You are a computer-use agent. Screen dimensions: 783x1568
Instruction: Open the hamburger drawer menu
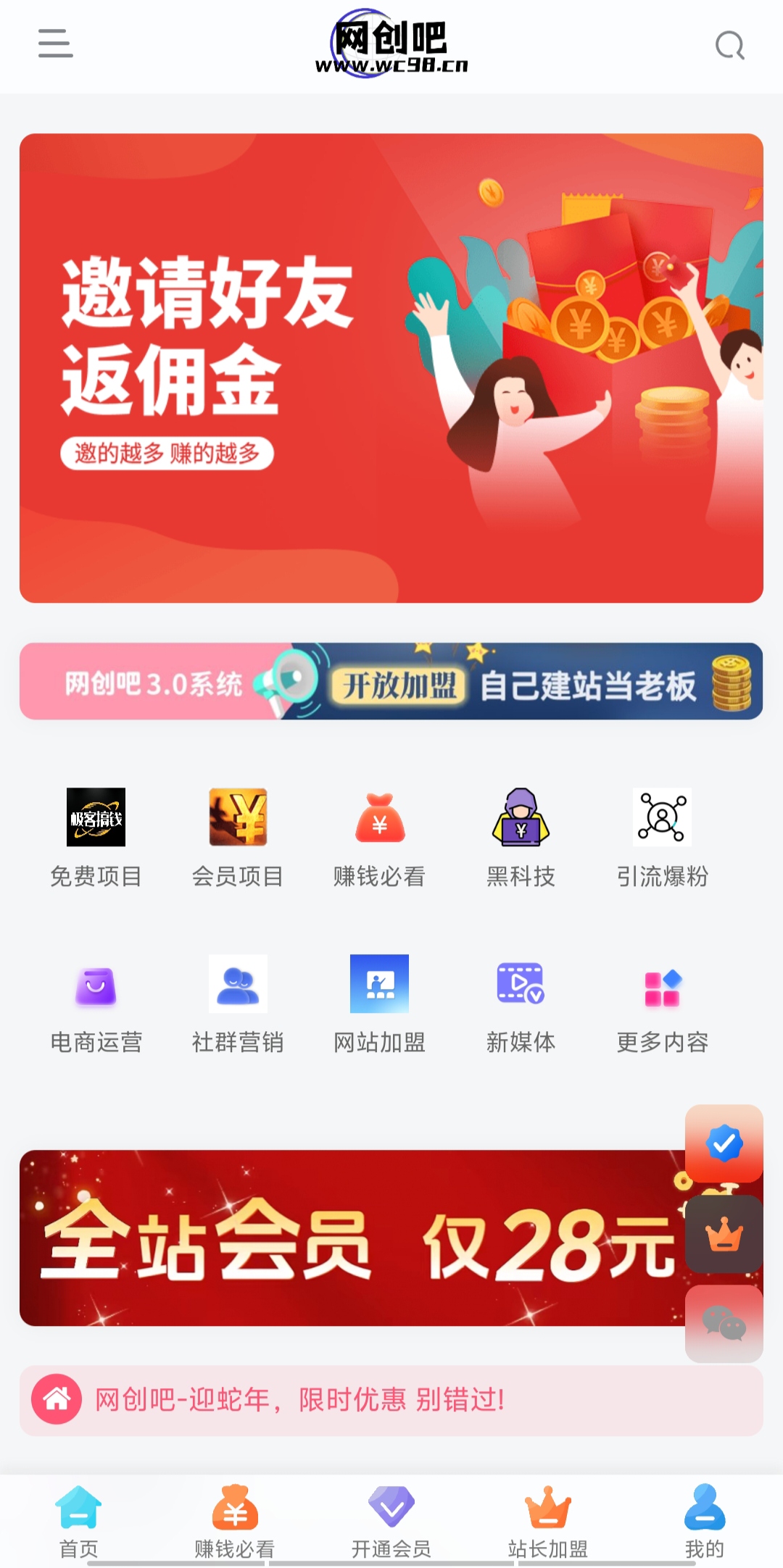(x=55, y=43)
